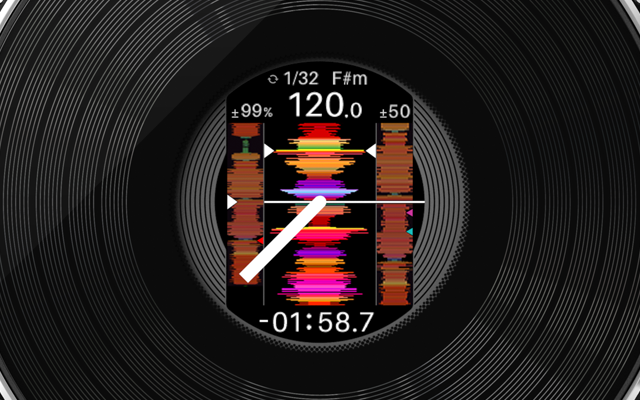The image size is (640, 400).
Task: Tap the 120.0 BPM readout
Action: (x=320, y=102)
